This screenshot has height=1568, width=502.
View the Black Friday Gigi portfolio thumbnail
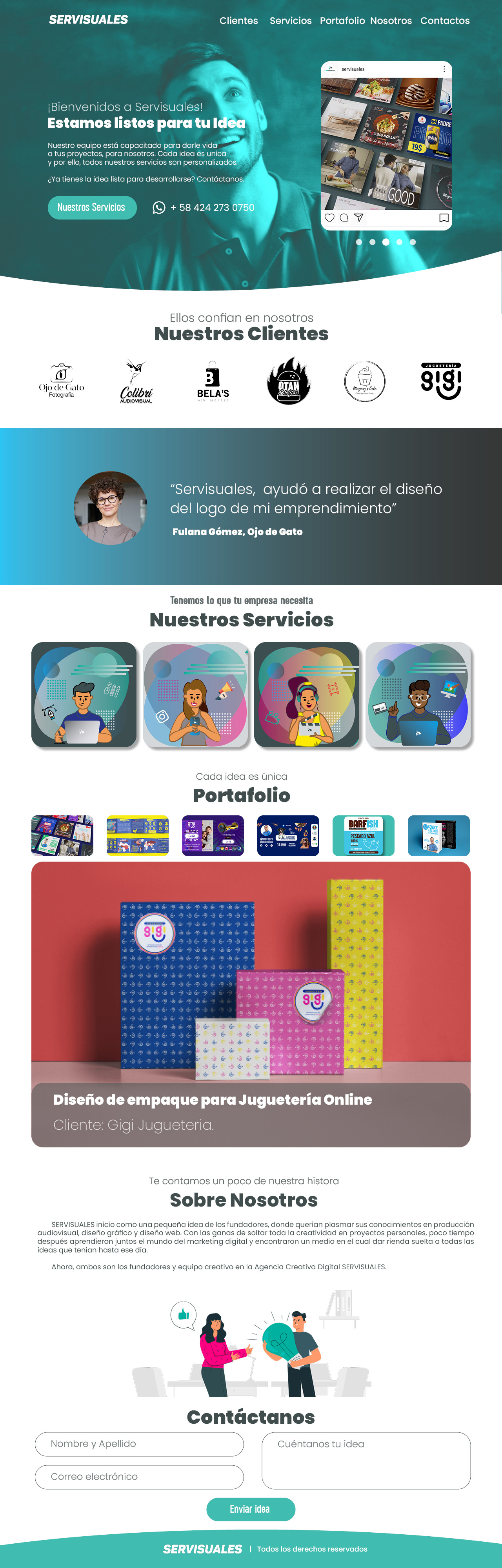213,835
